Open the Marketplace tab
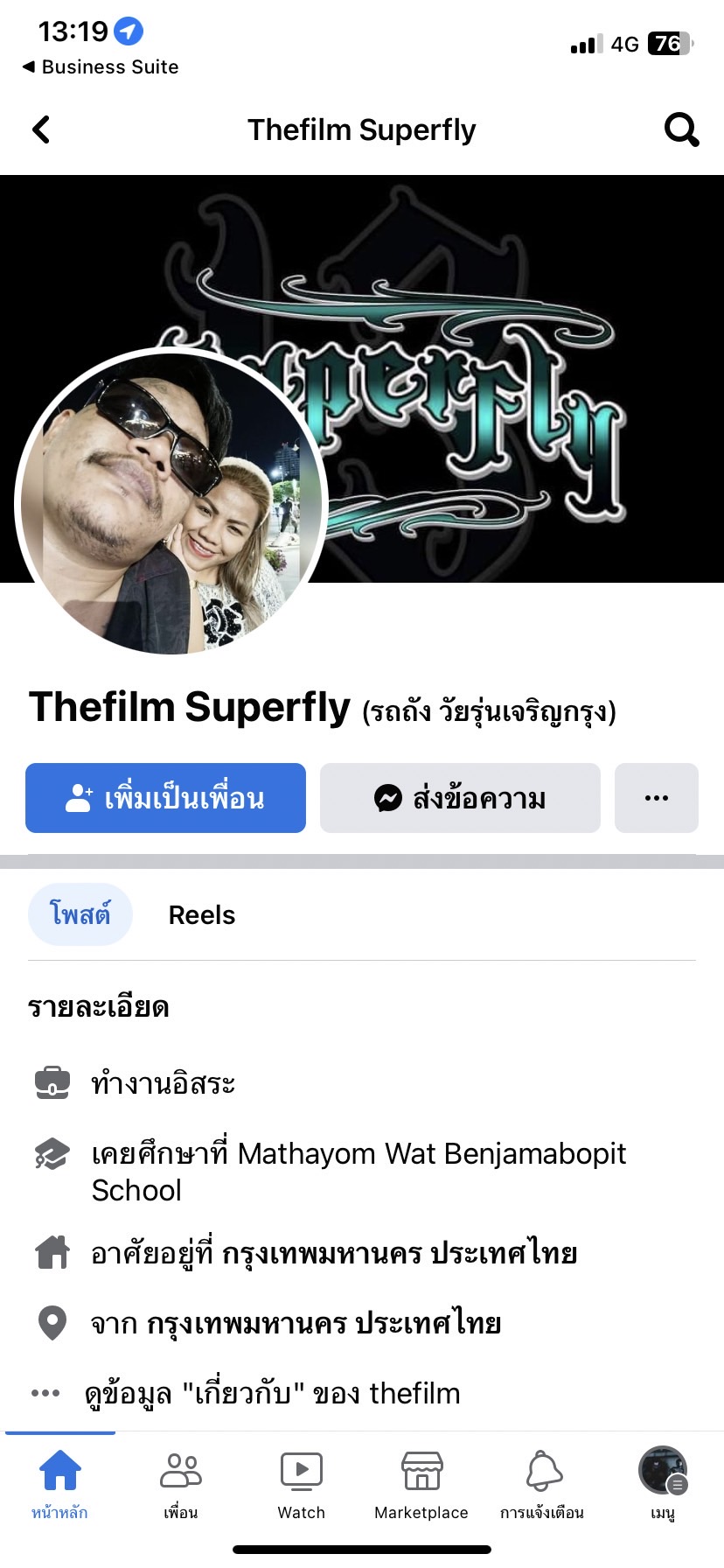The image size is (724, 1568). coord(421,1484)
